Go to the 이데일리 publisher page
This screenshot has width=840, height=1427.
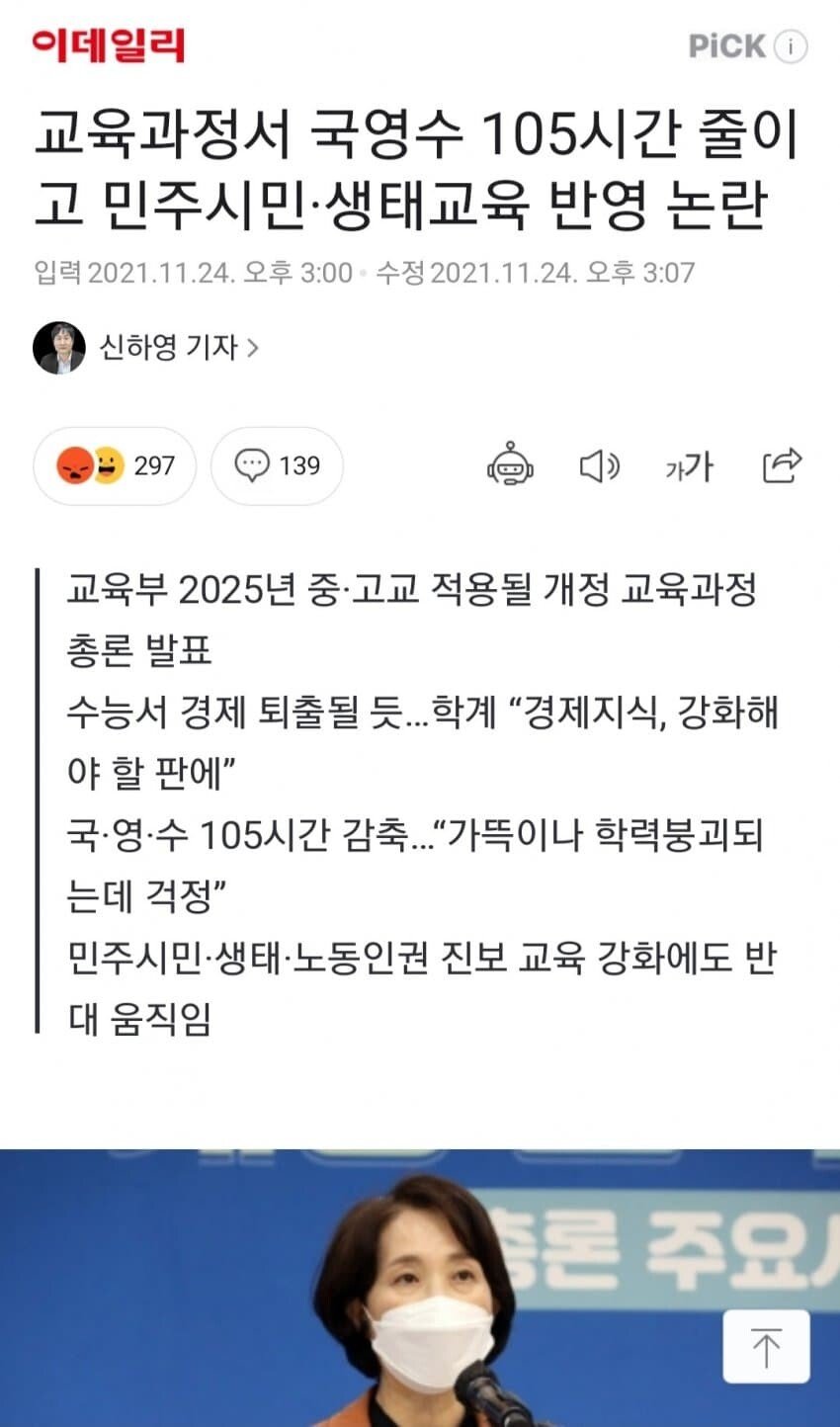(x=108, y=45)
